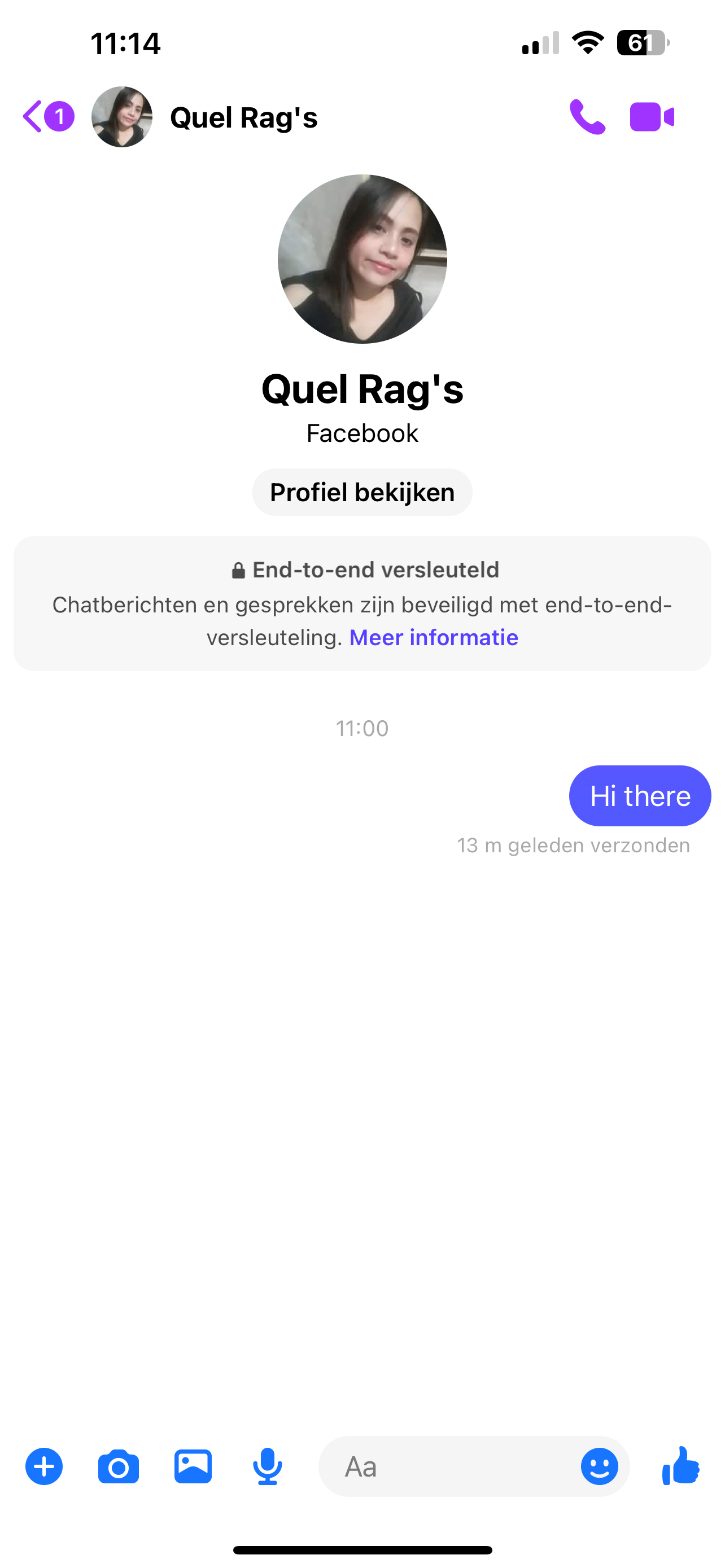Open the Meer informatie link

434,637
